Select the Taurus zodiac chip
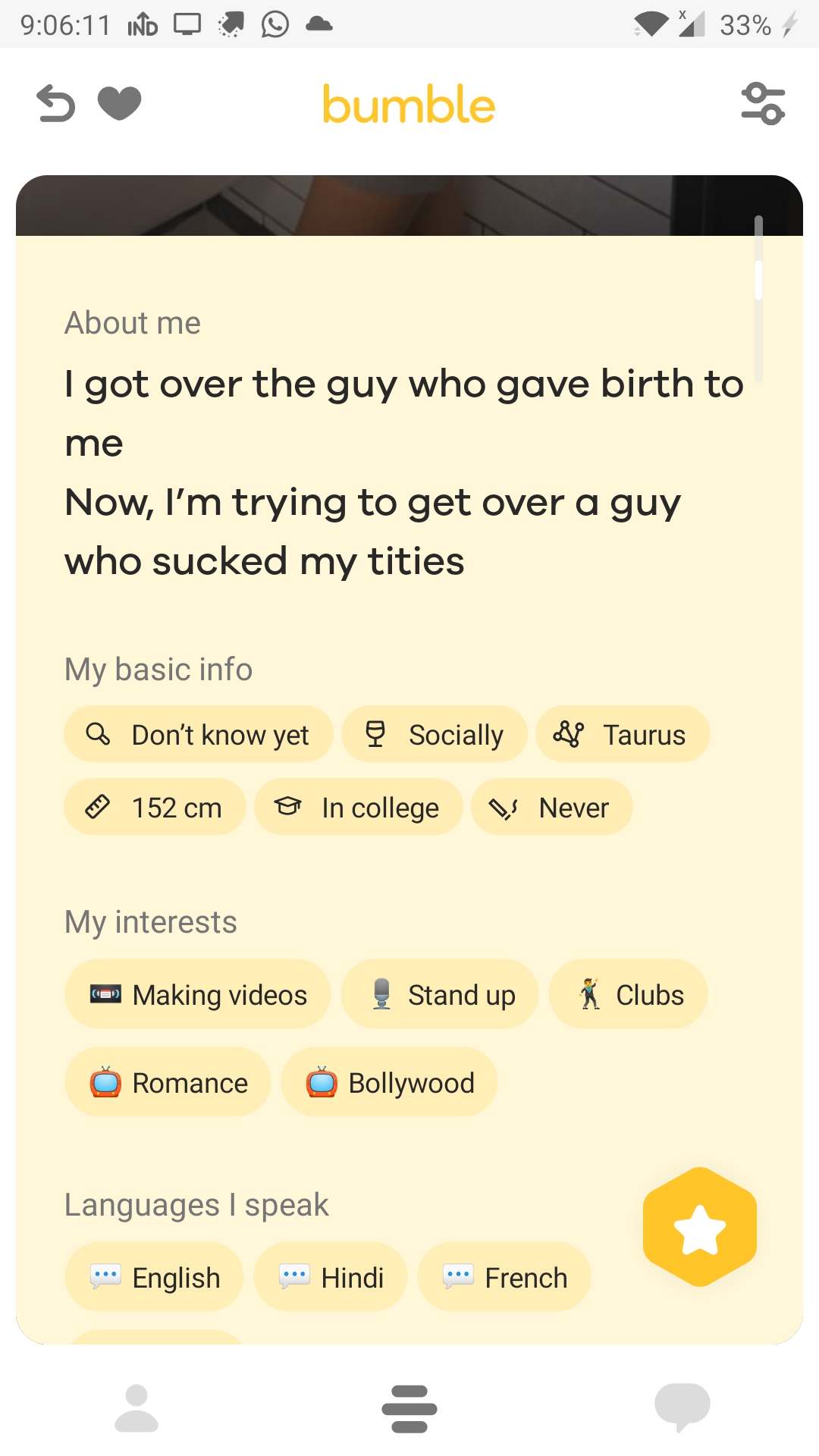This screenshot has width=819, height=1456. [623, 734]
